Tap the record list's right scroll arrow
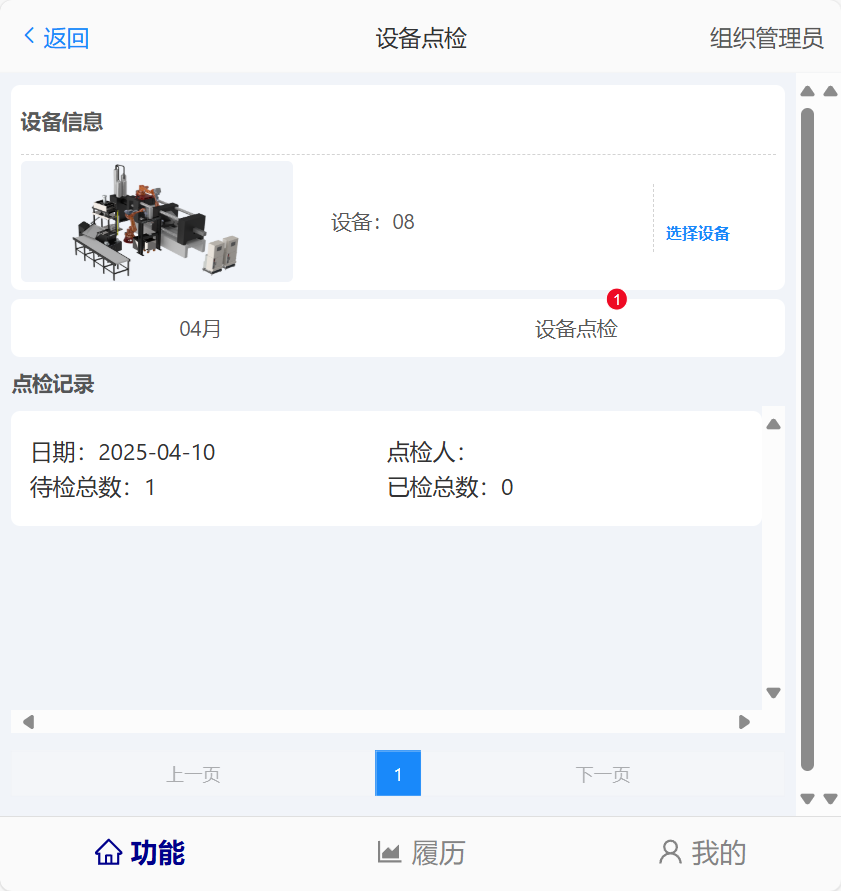This screenshot has height=891, width=841. pyautogui.click(x=744, y=722)
